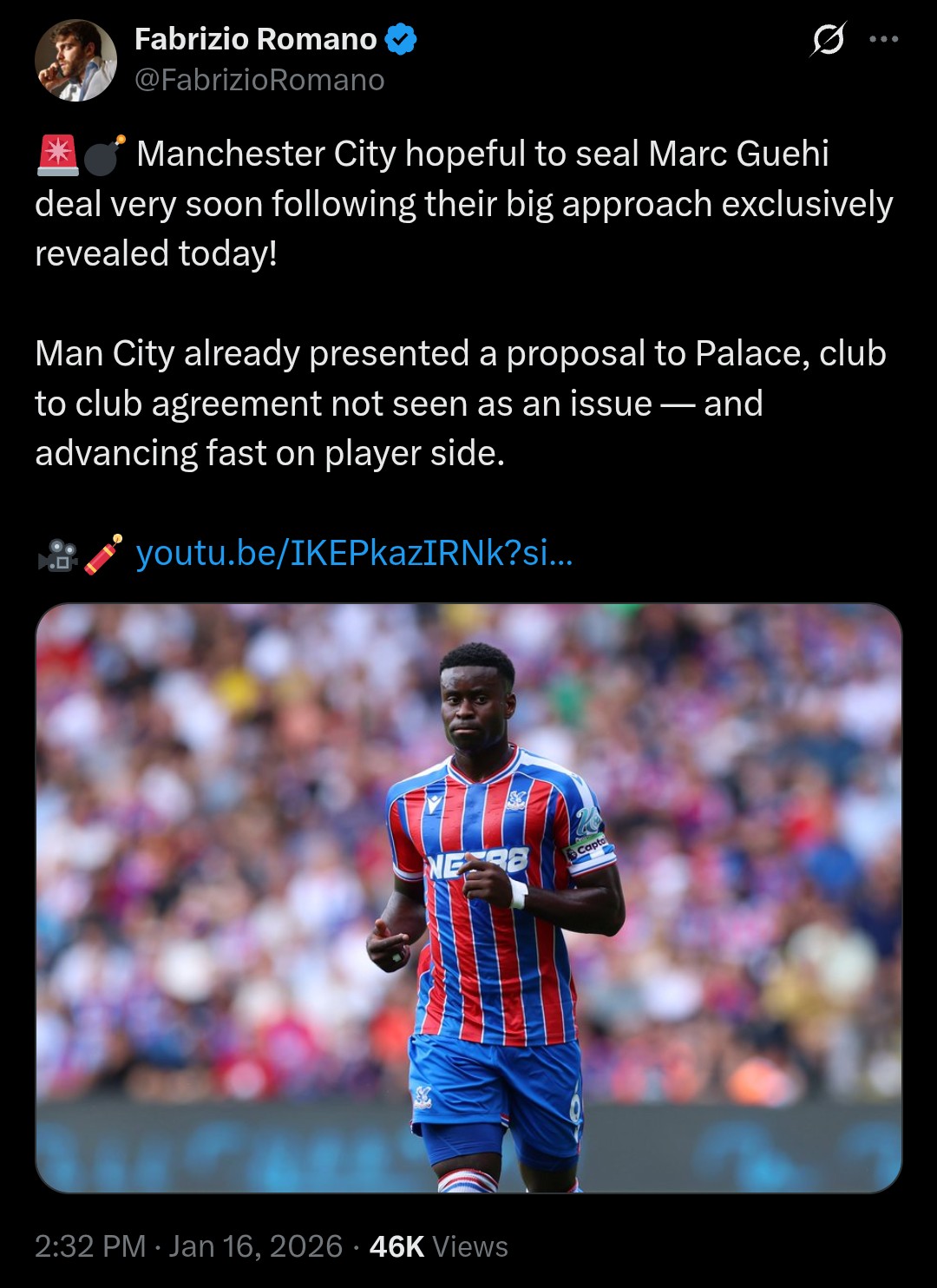Screen dimensions: 937x1288
Task: Tap the Fabrizio Romano display name
Action: coord(255,39)
